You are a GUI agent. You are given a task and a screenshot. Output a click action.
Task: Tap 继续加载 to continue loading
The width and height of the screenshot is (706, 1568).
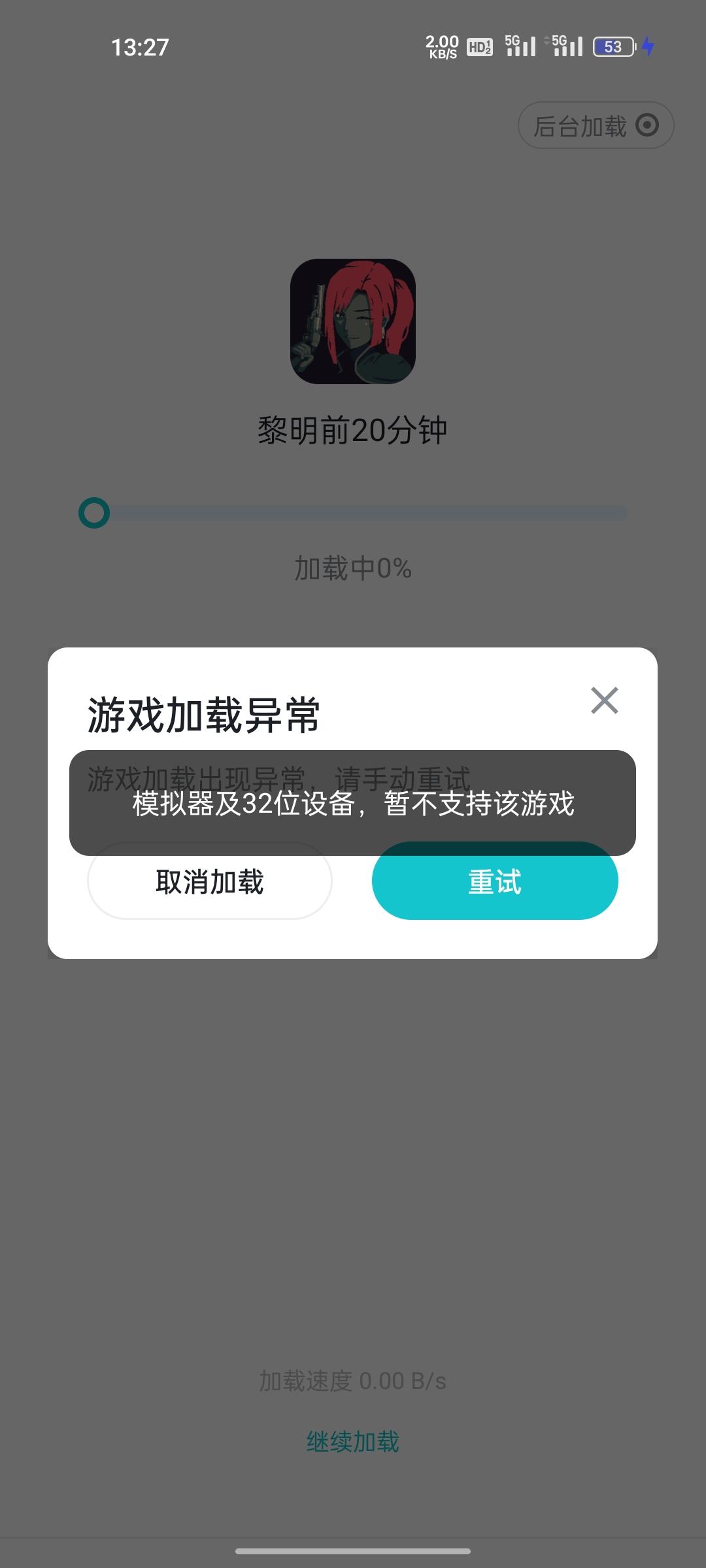pyautogui.click(x=353, y=1441)
